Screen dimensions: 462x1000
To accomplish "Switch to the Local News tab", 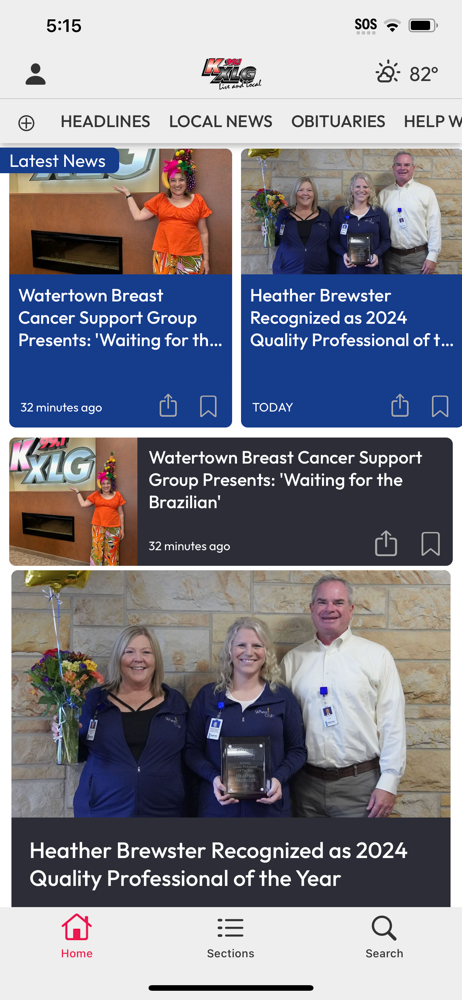I will 221,121.
